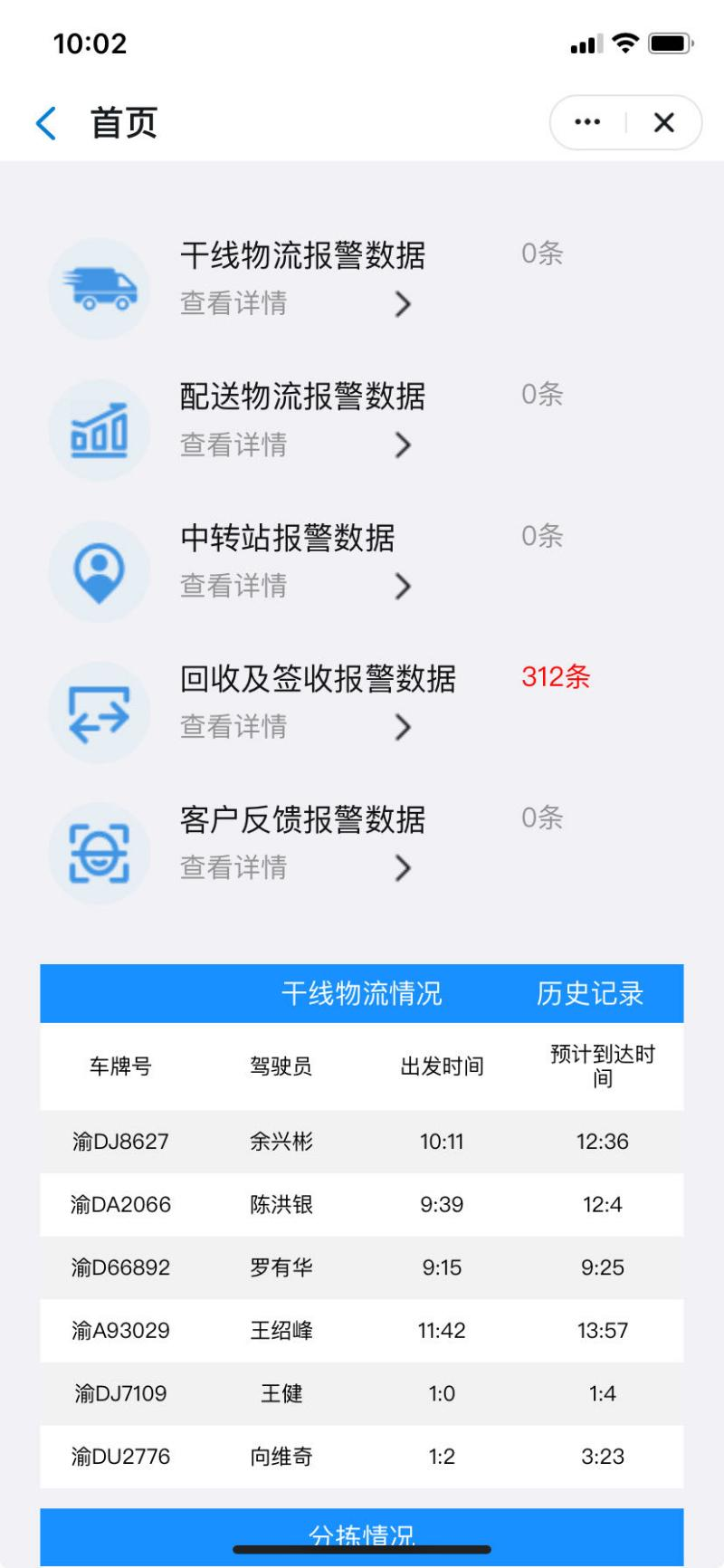Open 历史记录 in the 干线物流情况 header
The image size is (724, 1568).
click(x=589, y=993)
